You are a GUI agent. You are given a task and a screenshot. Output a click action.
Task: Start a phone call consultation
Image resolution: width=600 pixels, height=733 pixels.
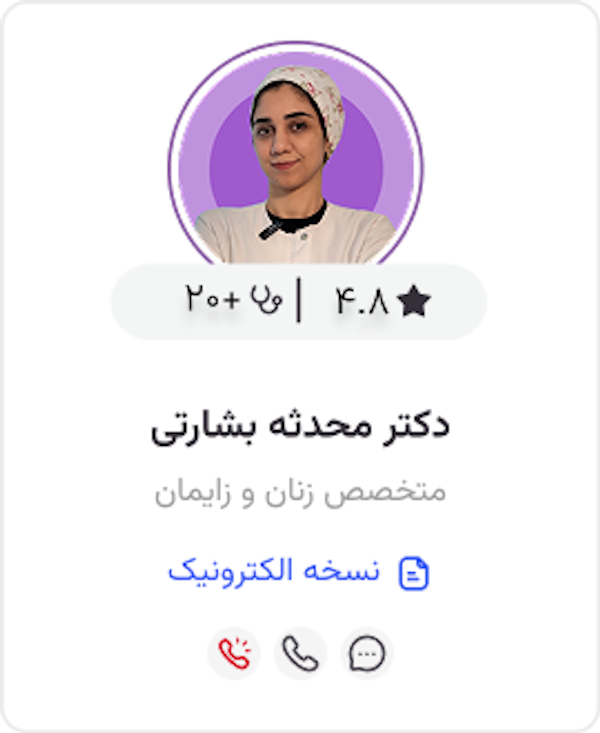[x=300, y=654]
